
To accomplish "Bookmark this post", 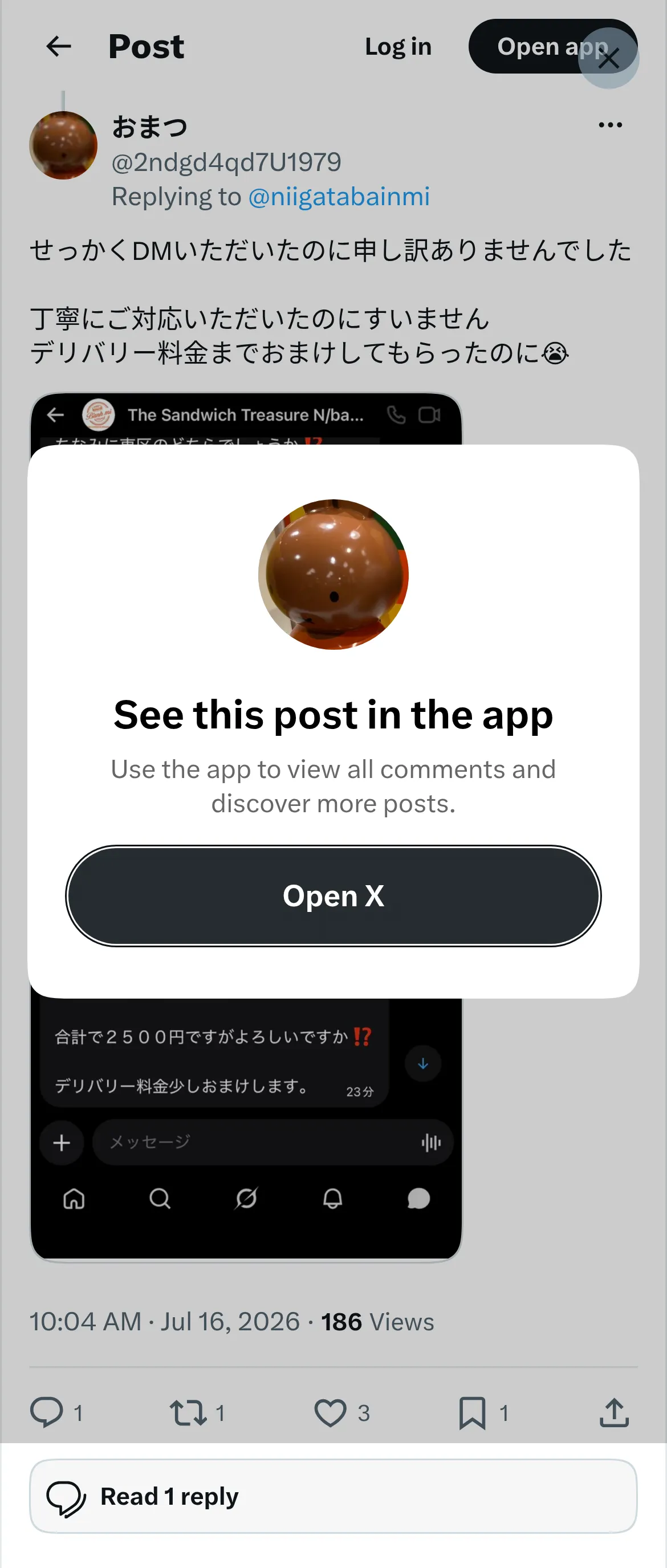I will click(472, 1412).
